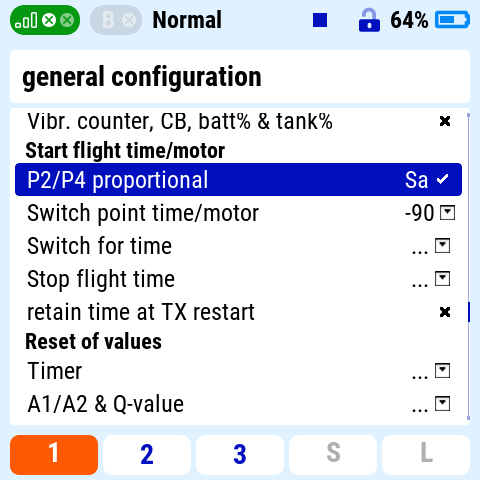
Task: Open page 2 of the configuration
Action: tap(147, 455)
